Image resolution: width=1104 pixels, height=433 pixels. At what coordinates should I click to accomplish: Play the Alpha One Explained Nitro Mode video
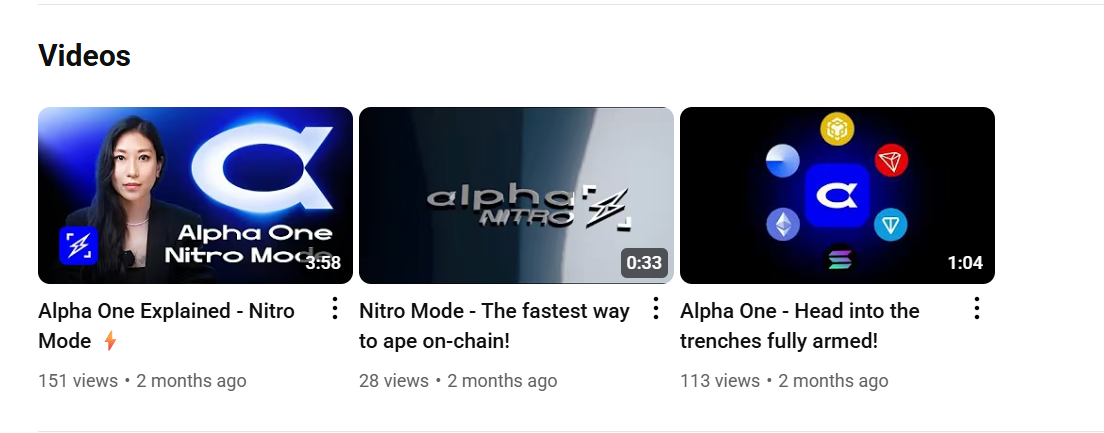tap(195, 195)
